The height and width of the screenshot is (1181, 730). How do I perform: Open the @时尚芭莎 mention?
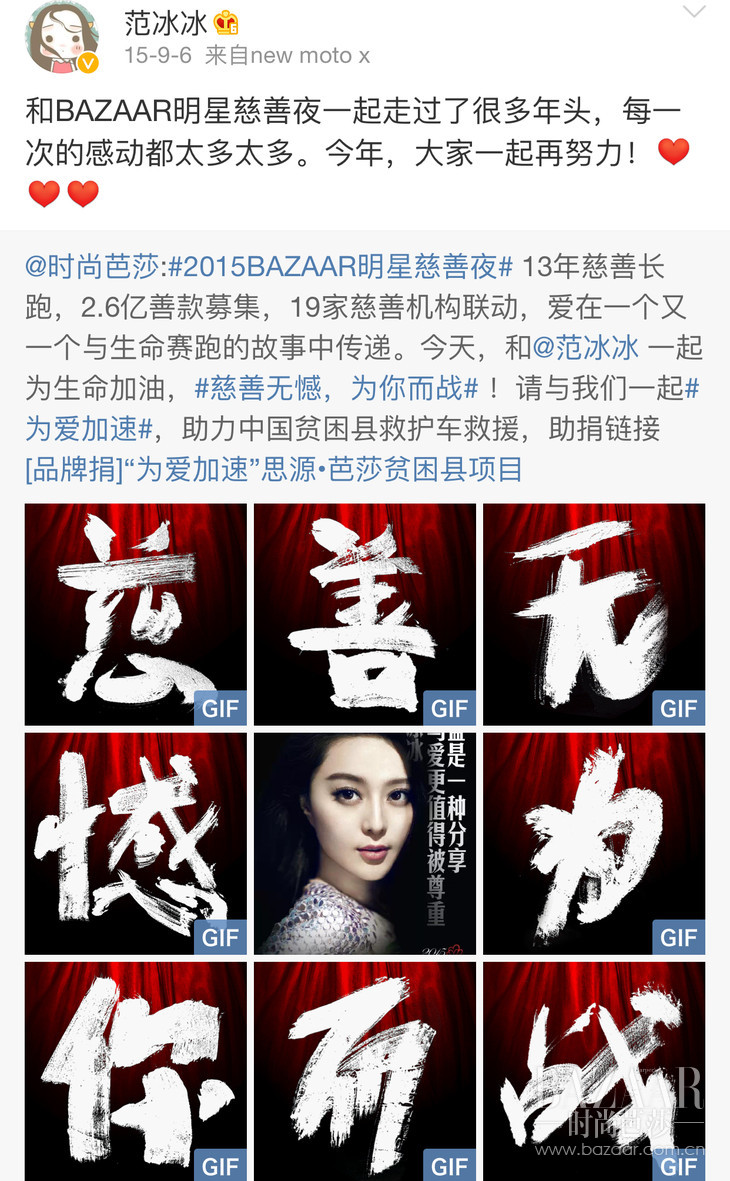pyautogui.click(x=91, y=267)
